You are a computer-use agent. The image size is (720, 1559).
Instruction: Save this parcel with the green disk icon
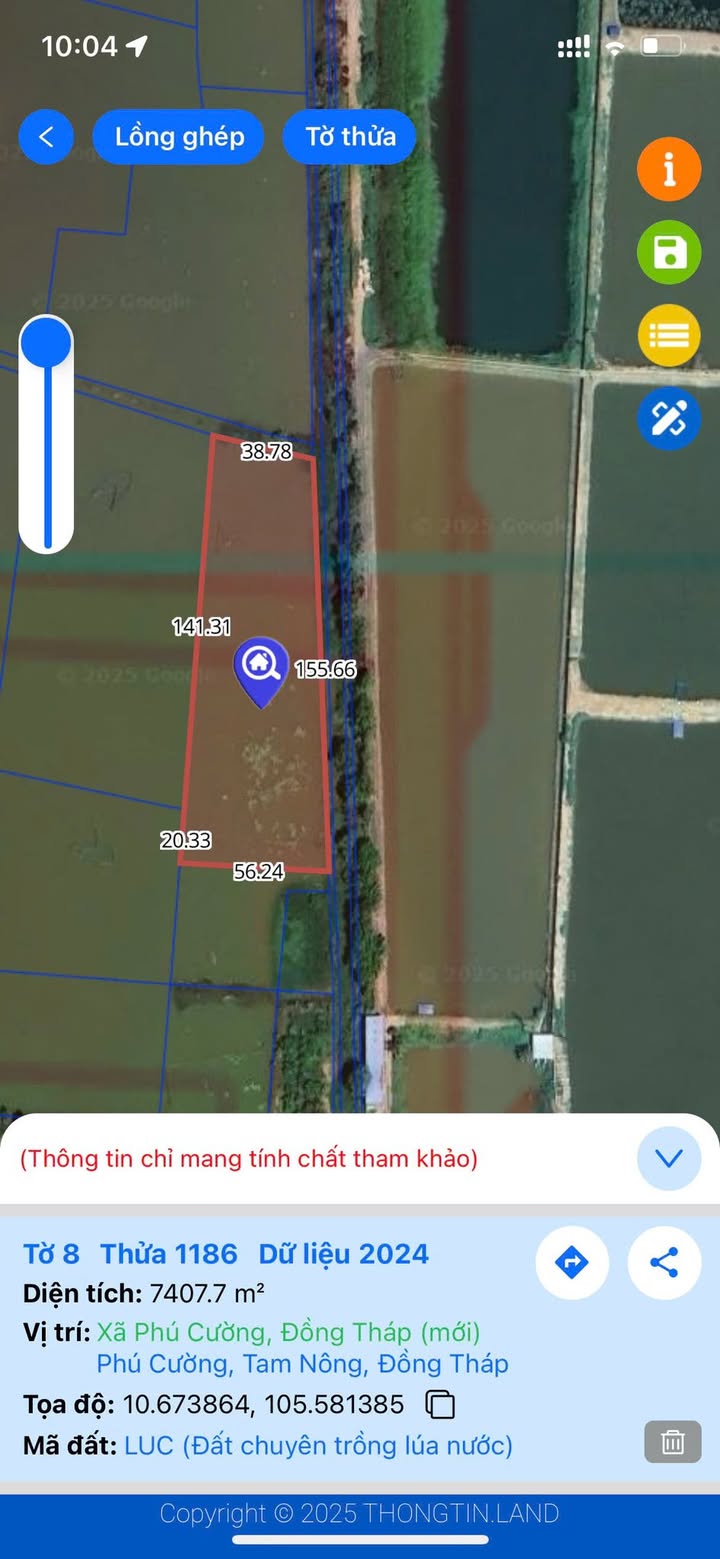tap(668, 252)
